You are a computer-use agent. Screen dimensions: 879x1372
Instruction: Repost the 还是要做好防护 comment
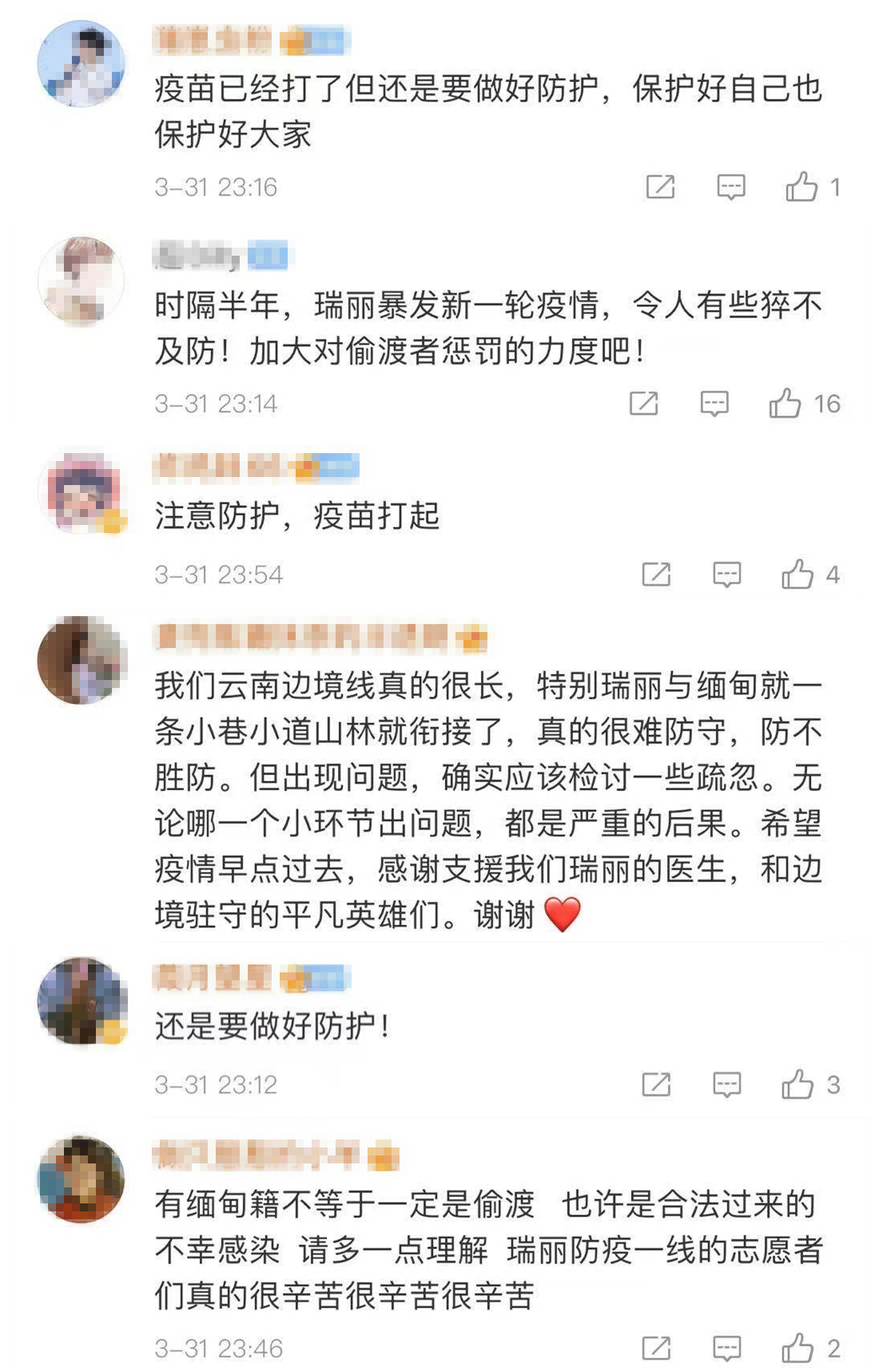[x=656, y=1084]
